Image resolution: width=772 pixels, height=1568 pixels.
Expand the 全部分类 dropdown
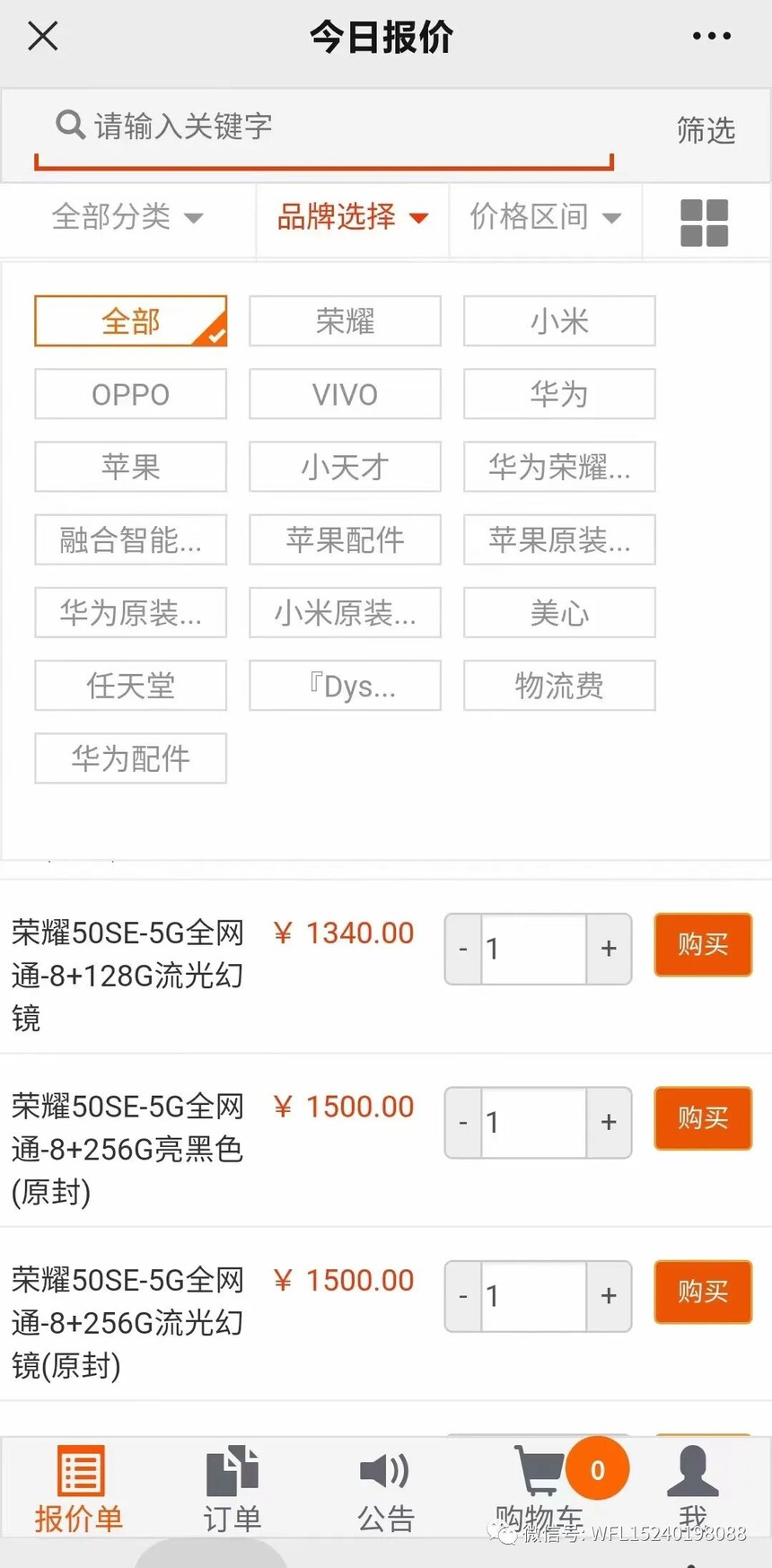[x=127, y=216]
